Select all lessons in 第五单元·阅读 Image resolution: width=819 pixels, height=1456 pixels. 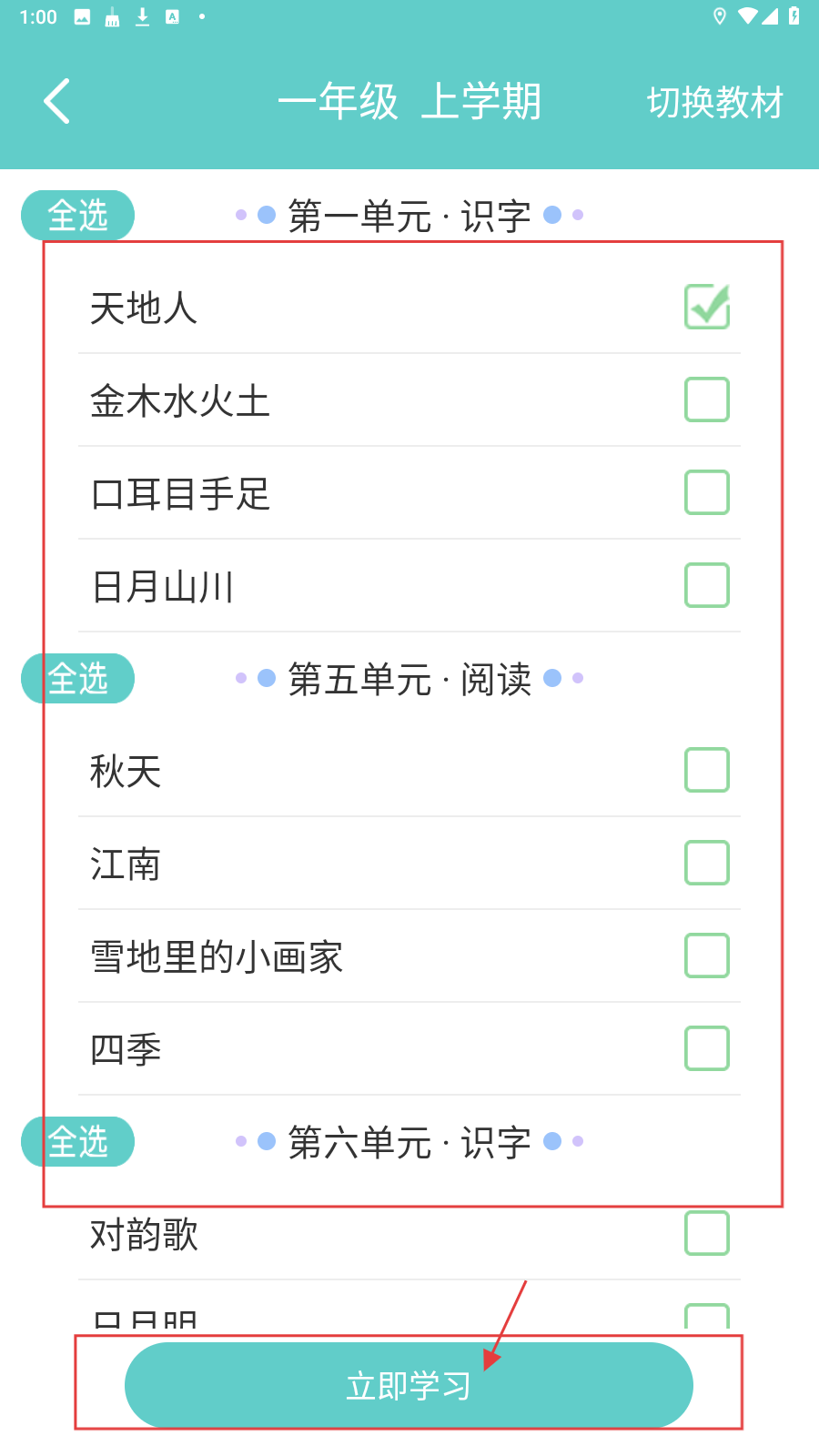point(78,679)
